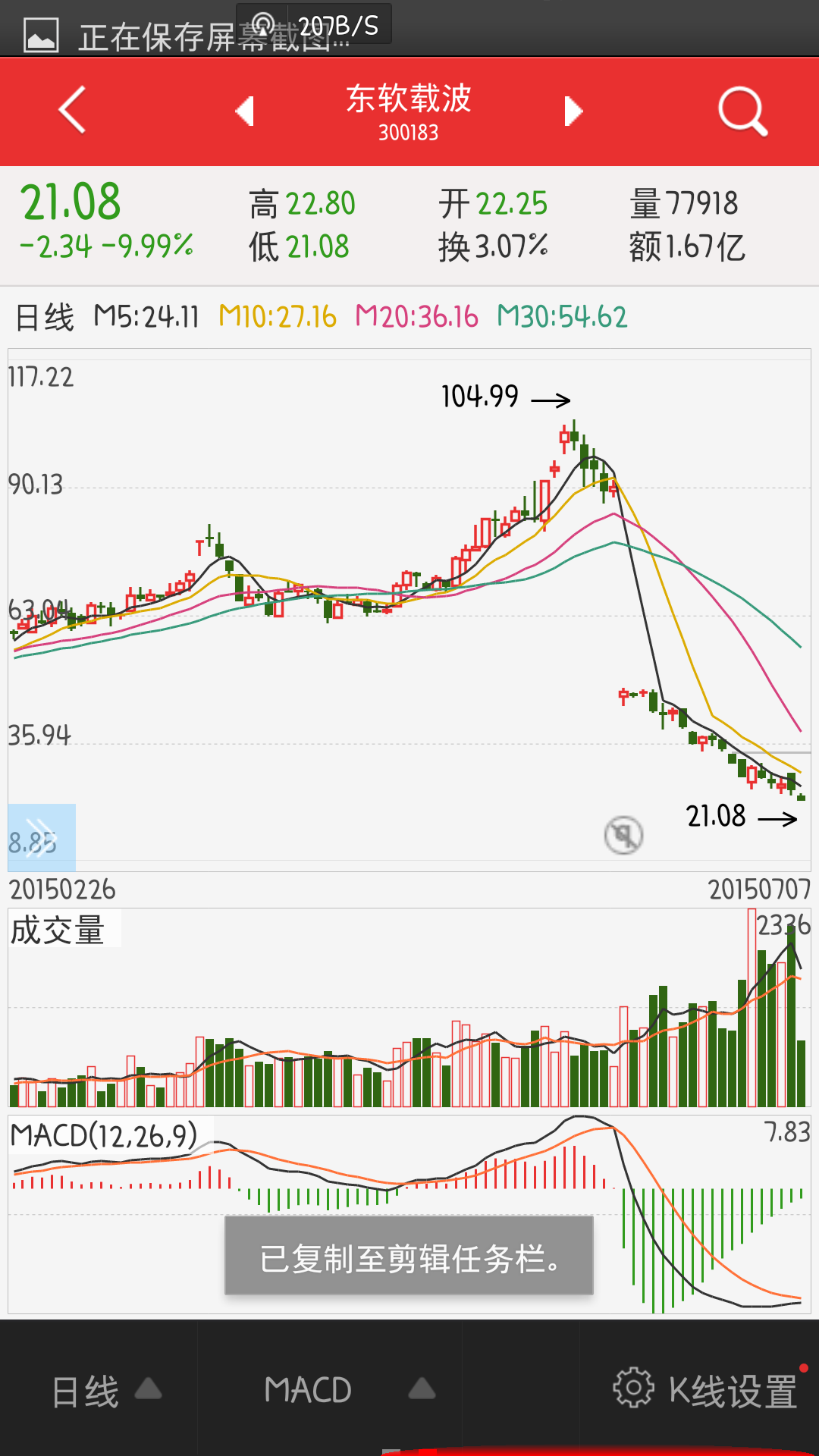Image resolution: width=819 pixels, height=1456 pixels.
Task: Switch to next stock with right arrow
Action: point(574,111)
